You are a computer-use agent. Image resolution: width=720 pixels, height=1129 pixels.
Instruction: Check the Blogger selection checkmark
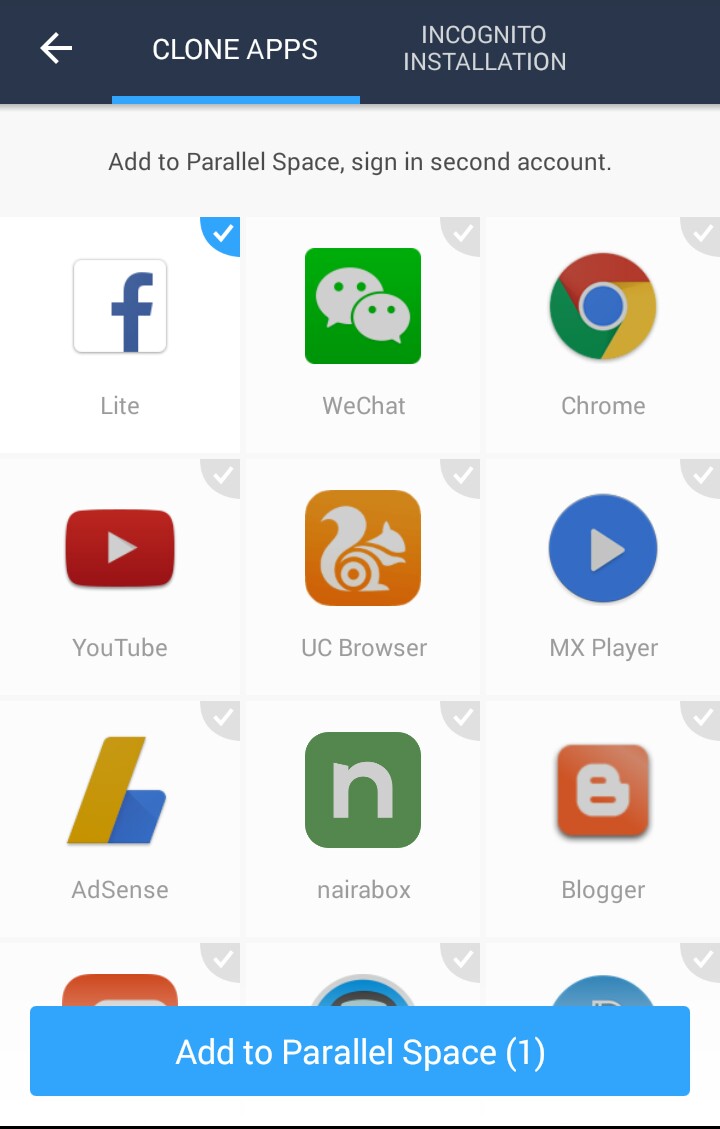tap(704, 720)
